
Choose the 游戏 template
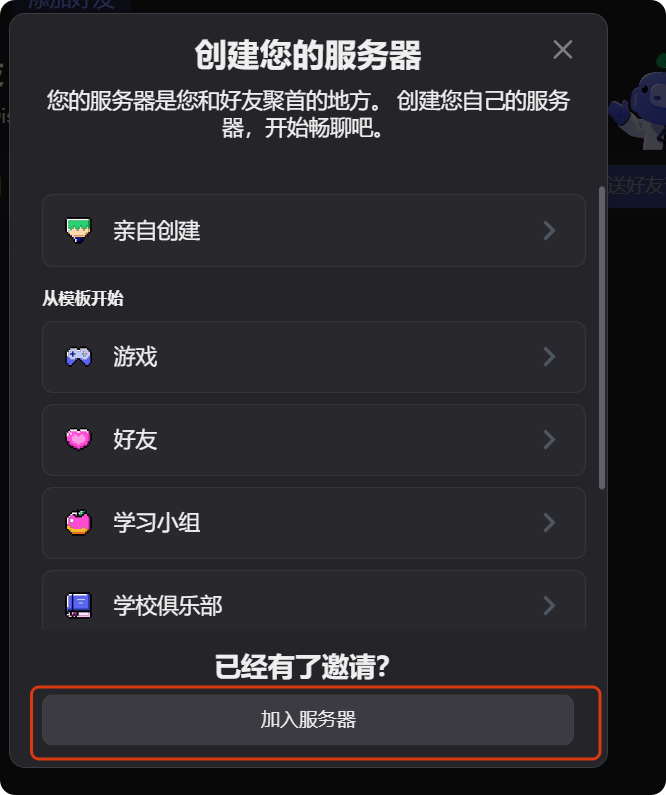coord(313,357)
